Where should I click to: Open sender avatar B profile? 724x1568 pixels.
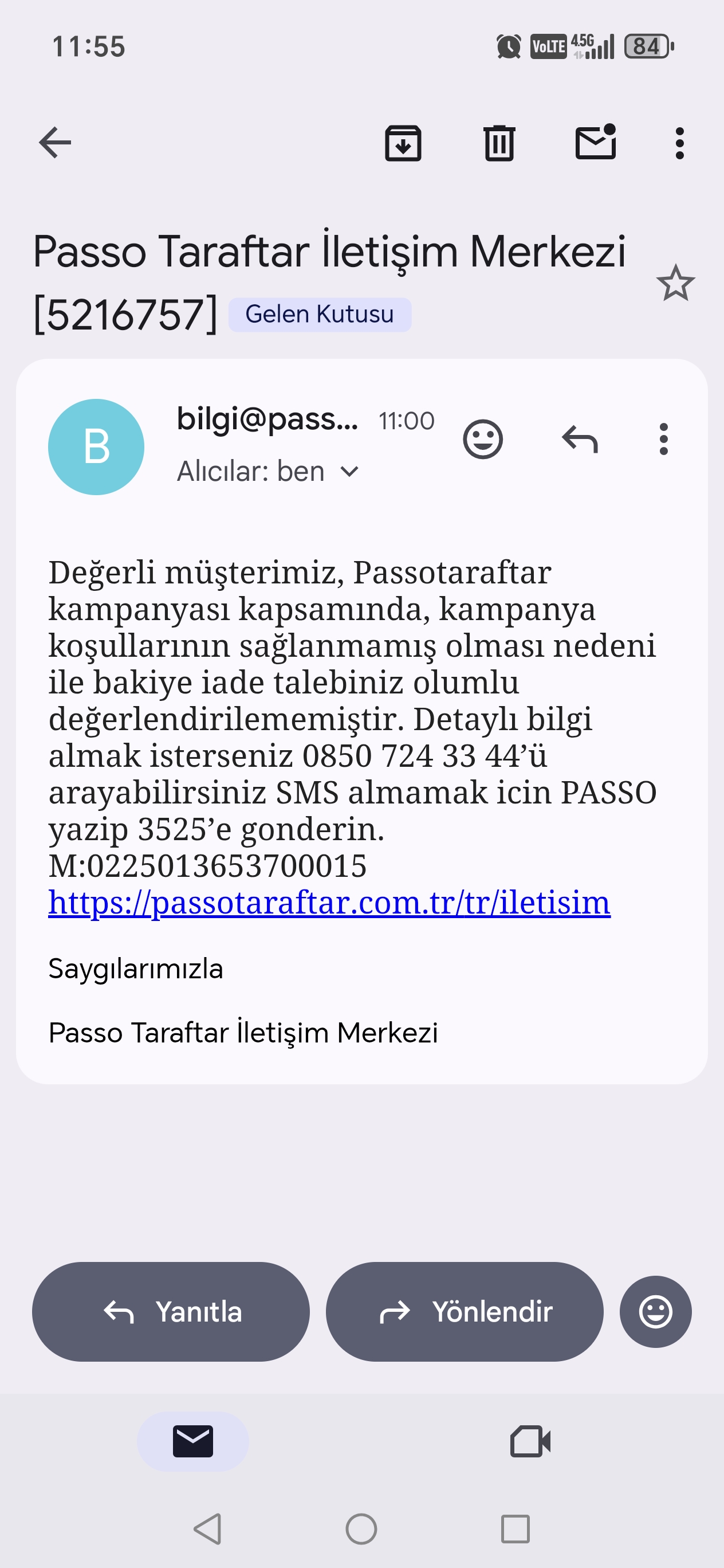(96, 446)
